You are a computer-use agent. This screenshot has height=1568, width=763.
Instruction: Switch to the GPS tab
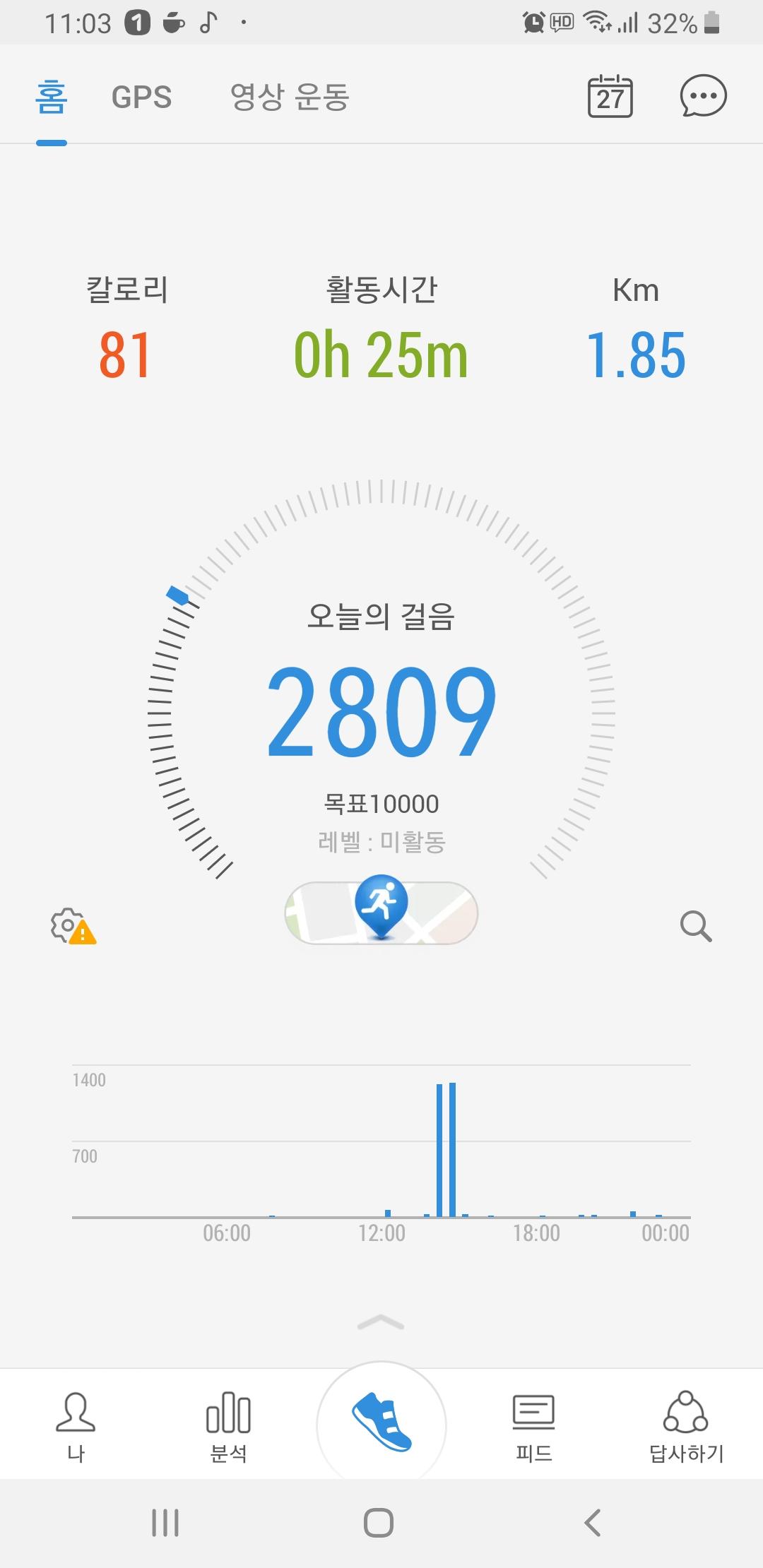pyautogui.click(x=141, y=97)
